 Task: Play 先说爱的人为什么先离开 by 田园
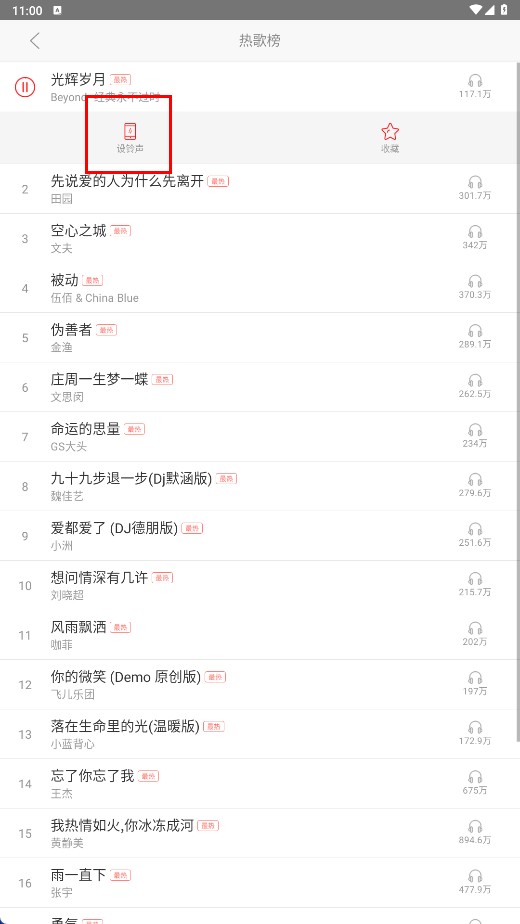pyautogui.click(x=260, y=189)
